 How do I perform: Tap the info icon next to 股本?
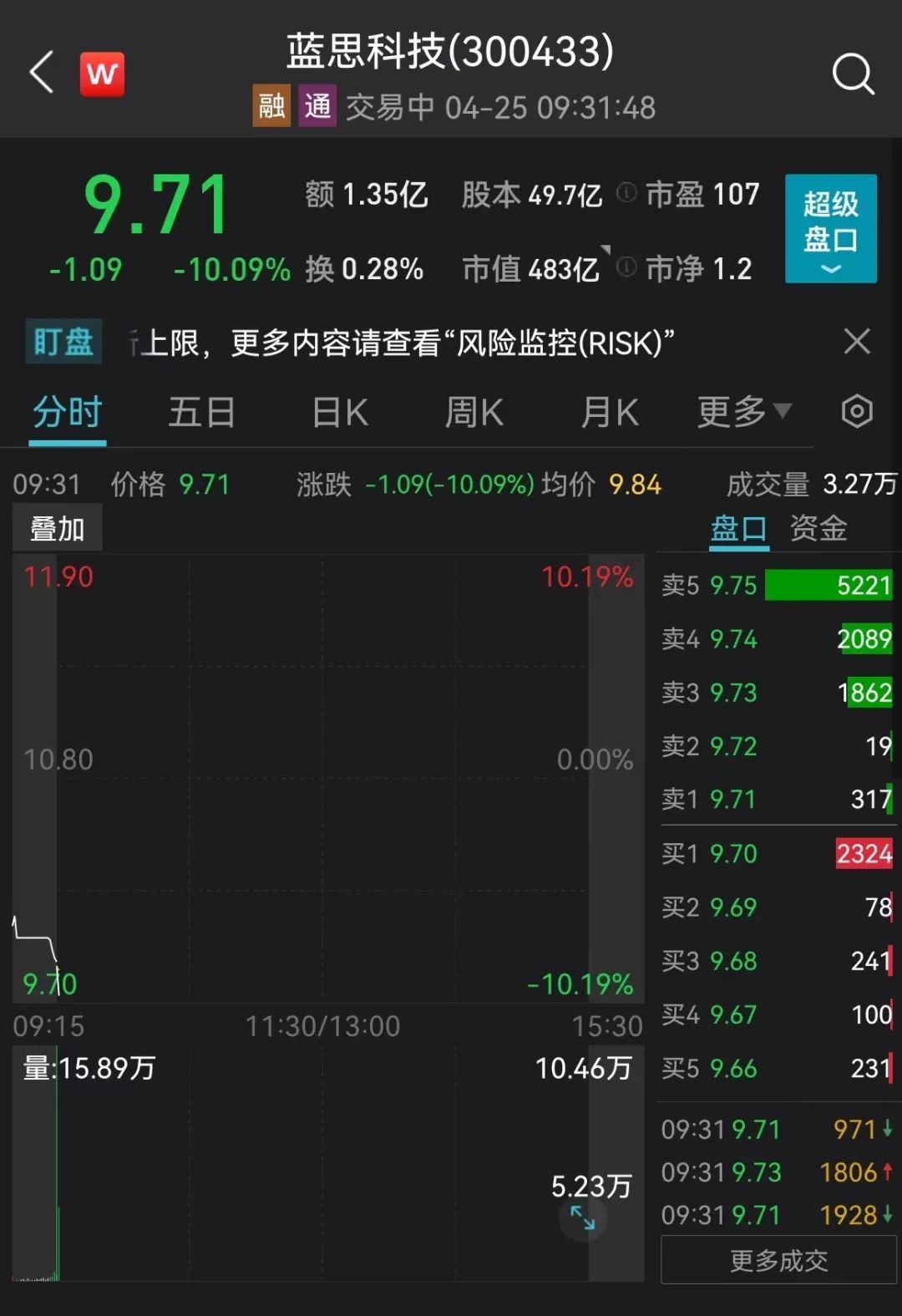click(x=625, y=193)
